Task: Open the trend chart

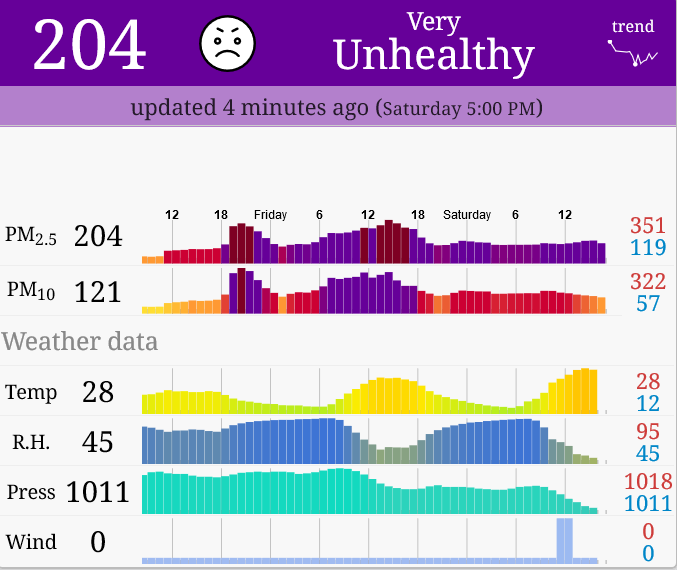Action: pyautogui.click(x=634, y=44)
